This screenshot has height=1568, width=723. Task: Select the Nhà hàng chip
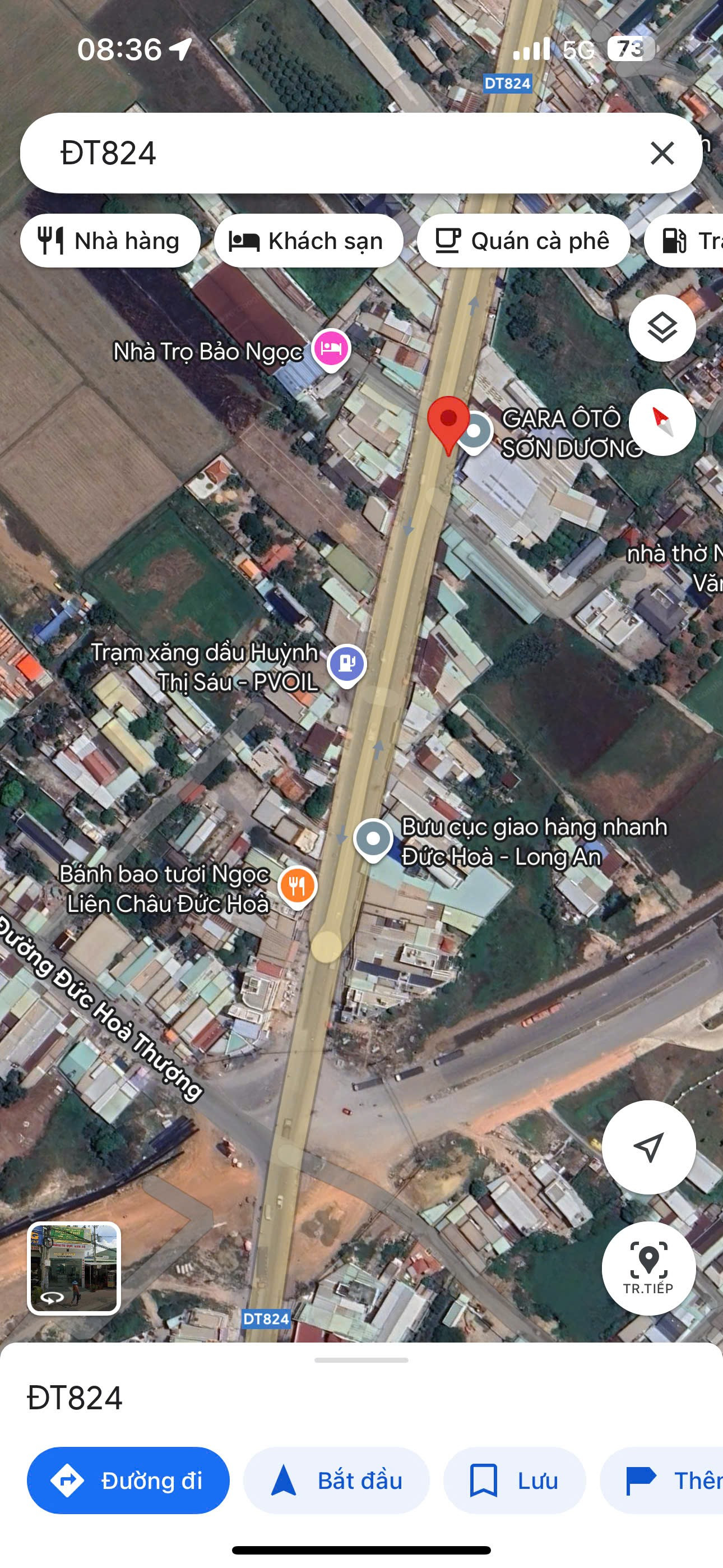110,241
